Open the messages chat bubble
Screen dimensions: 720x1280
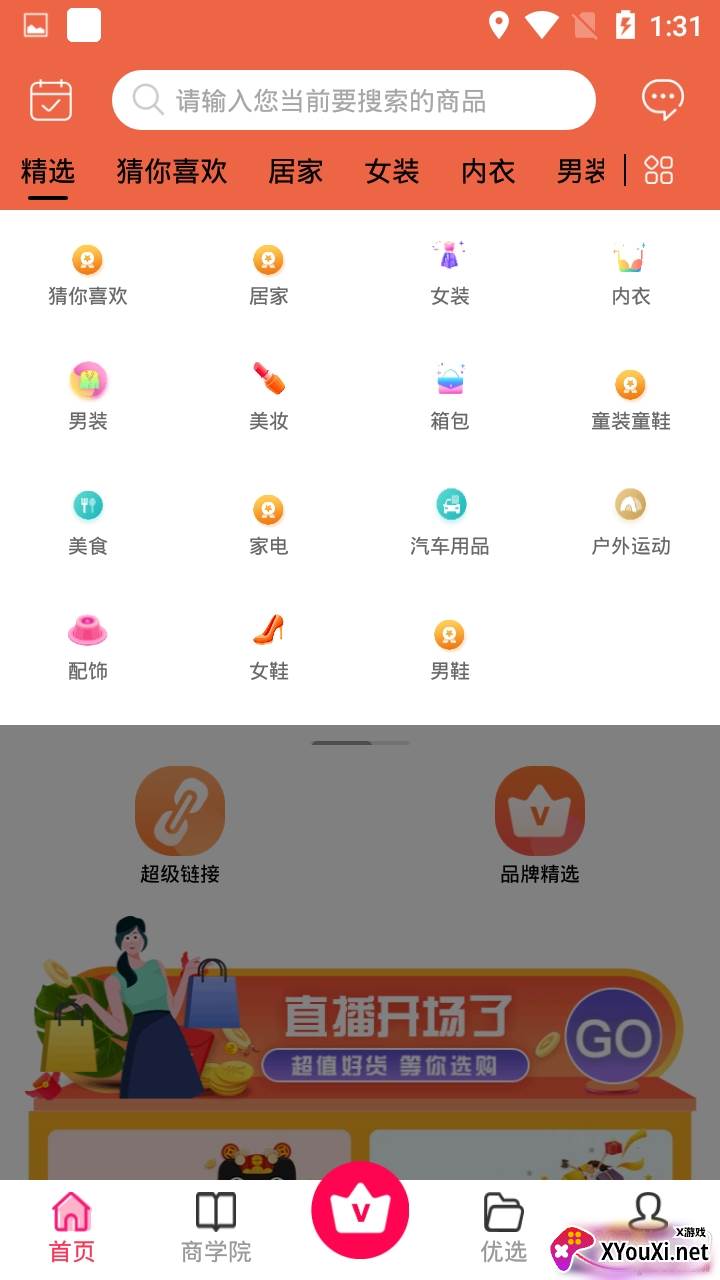click(662, 99)
